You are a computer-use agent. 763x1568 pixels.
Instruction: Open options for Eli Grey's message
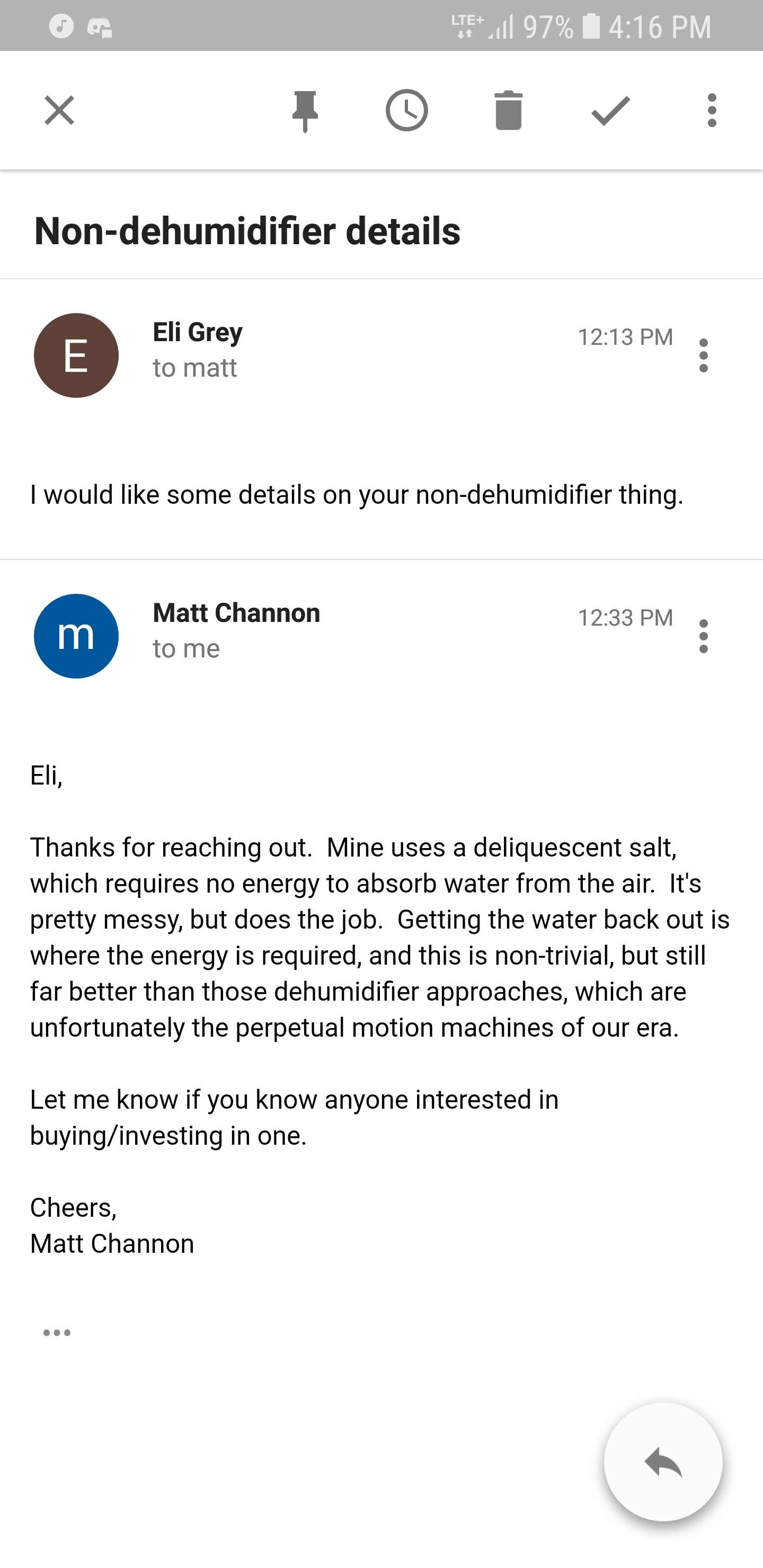point(703,355)
